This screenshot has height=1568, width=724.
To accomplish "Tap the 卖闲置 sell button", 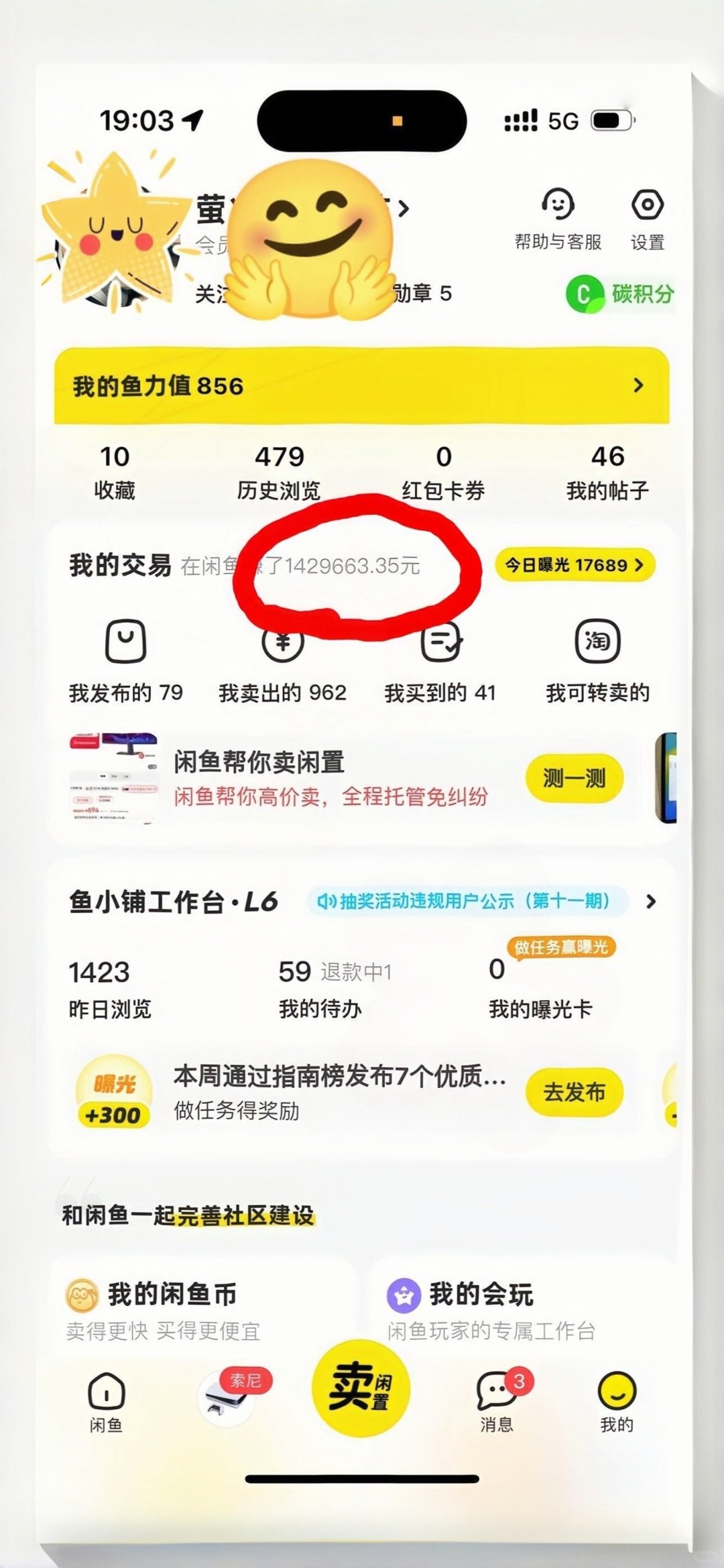I will (361, 1388).
